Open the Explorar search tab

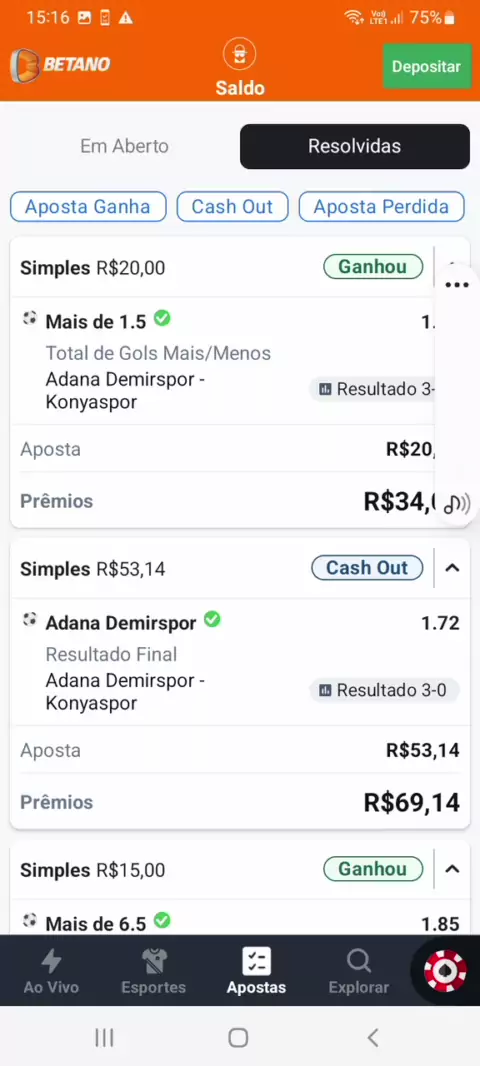coord(358,971)
